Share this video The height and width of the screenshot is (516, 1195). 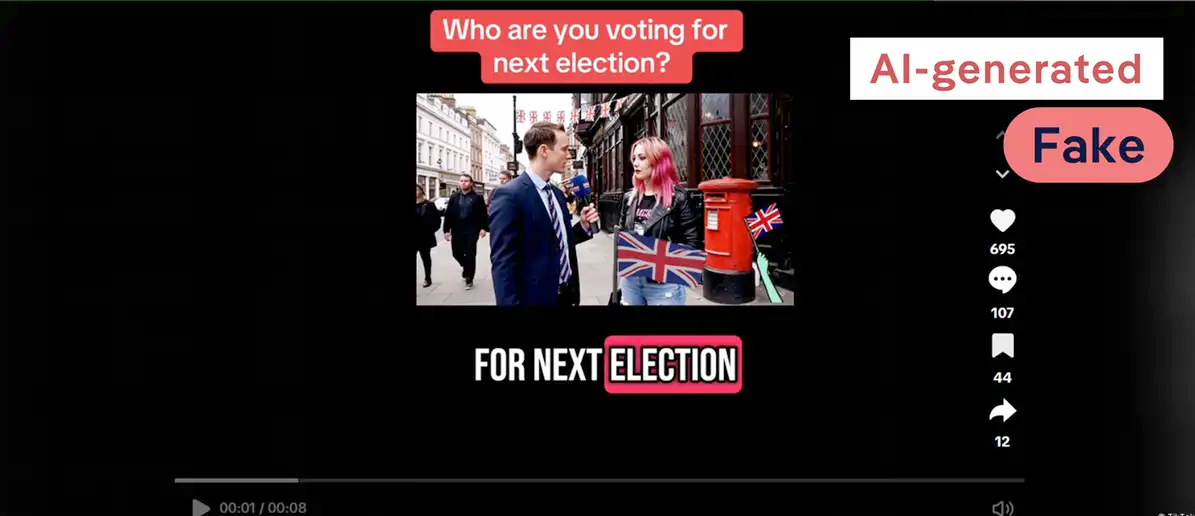pos(1002,410)
